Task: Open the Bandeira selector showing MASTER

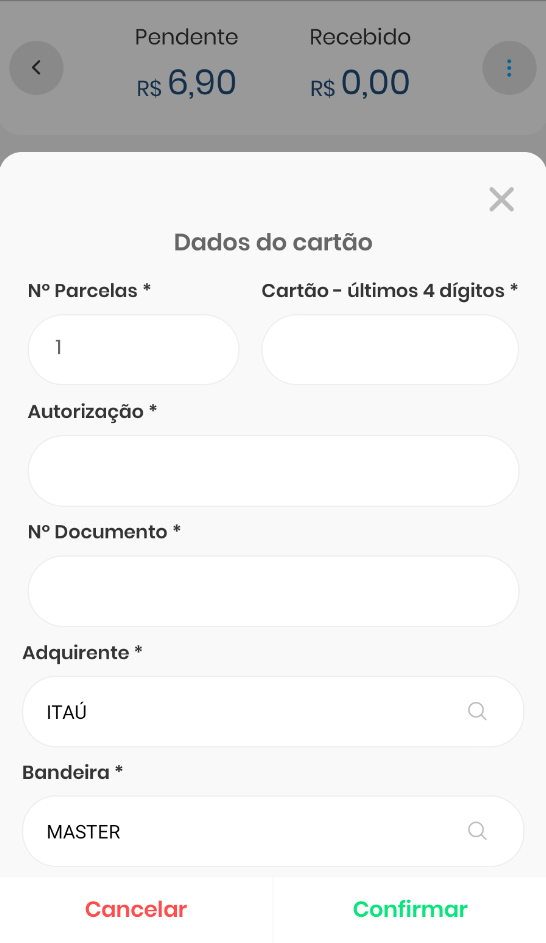Action: (x=273, y=832)
